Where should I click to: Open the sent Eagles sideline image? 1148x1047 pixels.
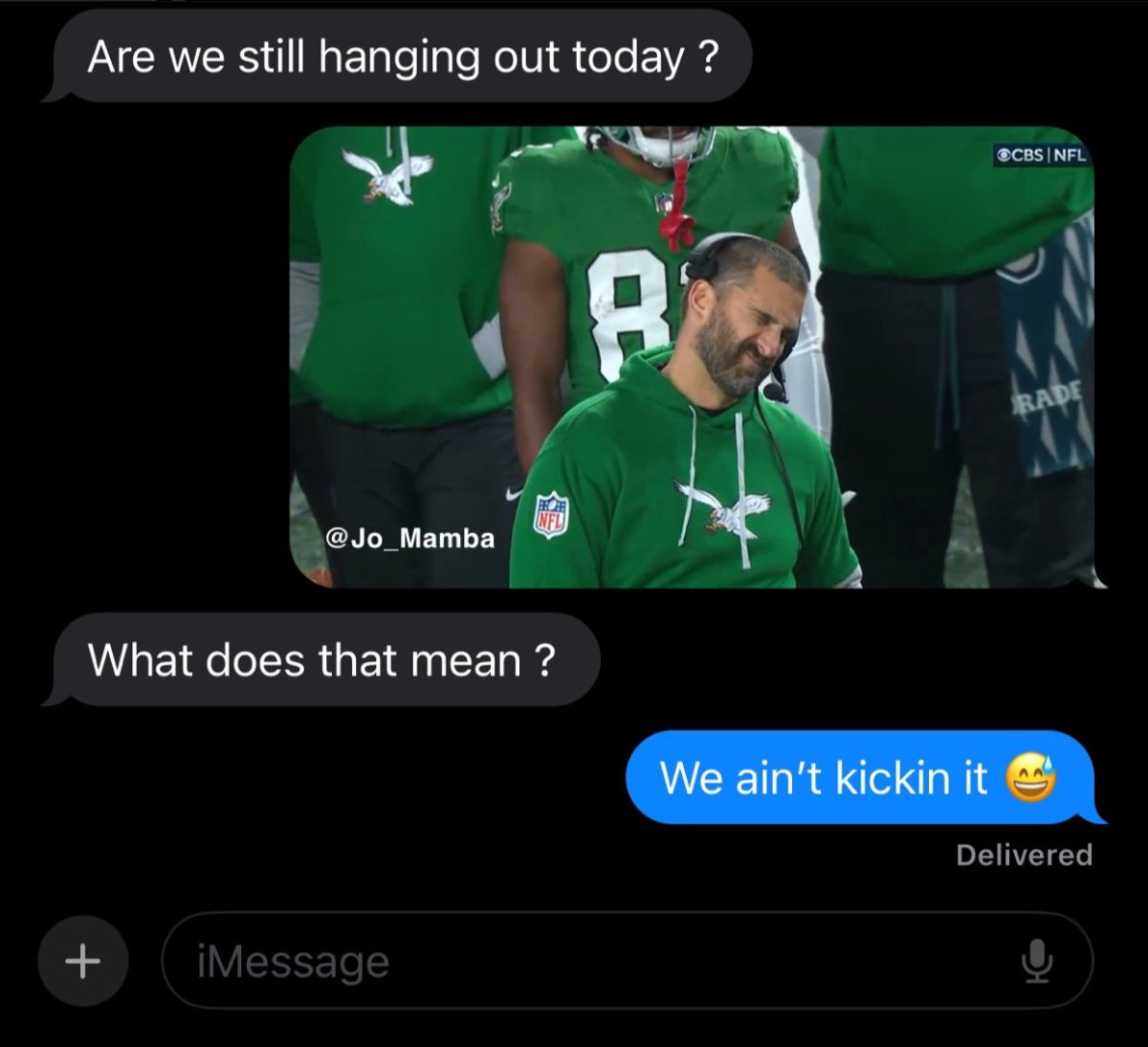(x=694, y=357)
